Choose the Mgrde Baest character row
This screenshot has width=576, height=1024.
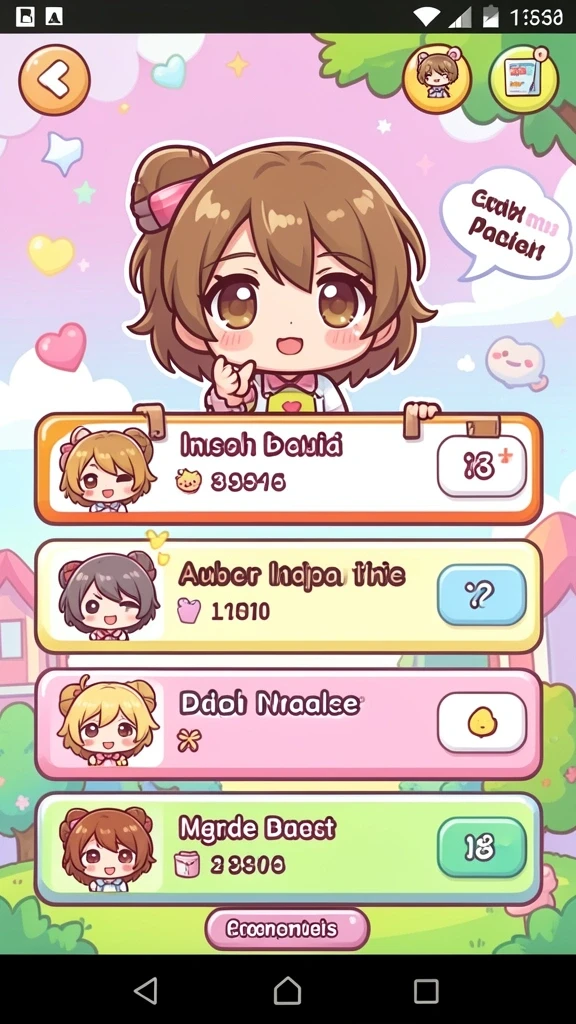[288, 849]
